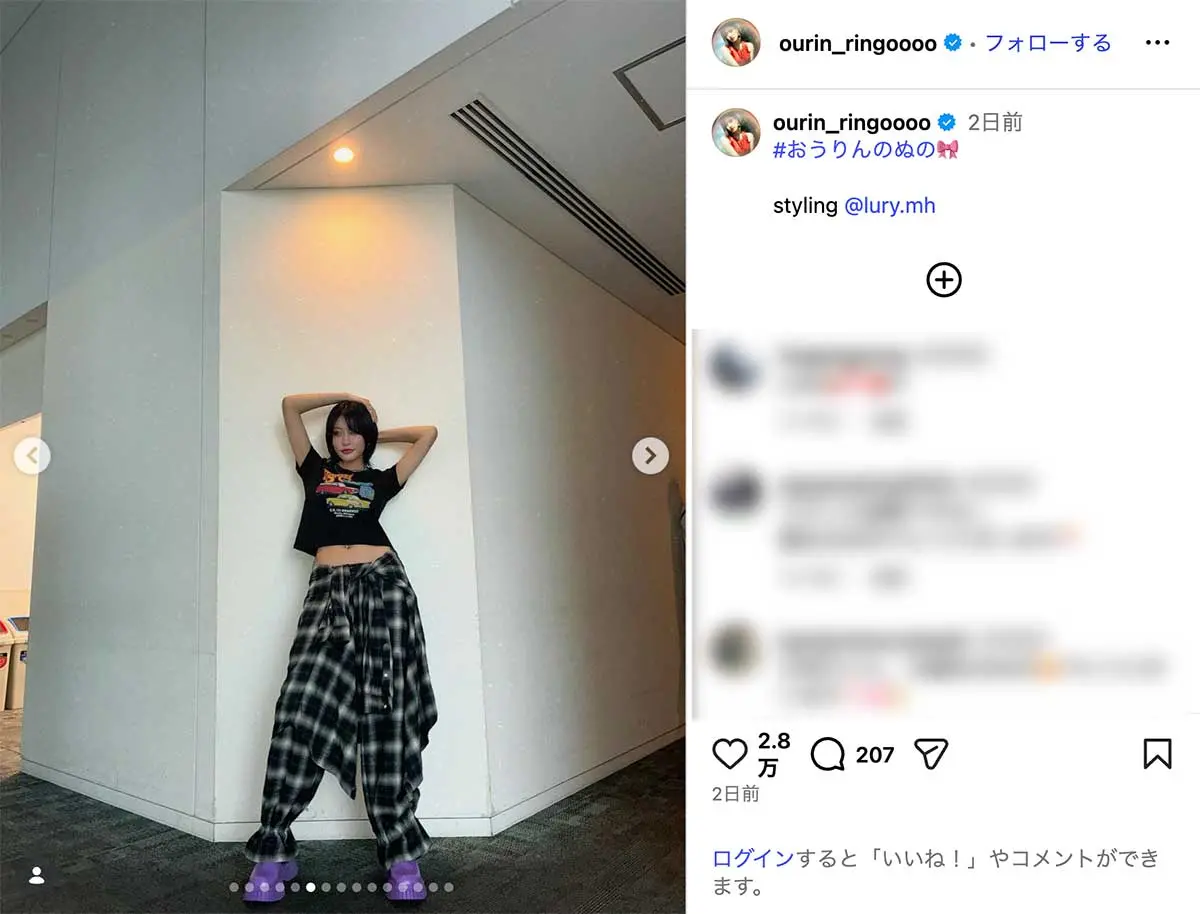
Task: Go back to the previous carousel photo
Action: [32, 456]
